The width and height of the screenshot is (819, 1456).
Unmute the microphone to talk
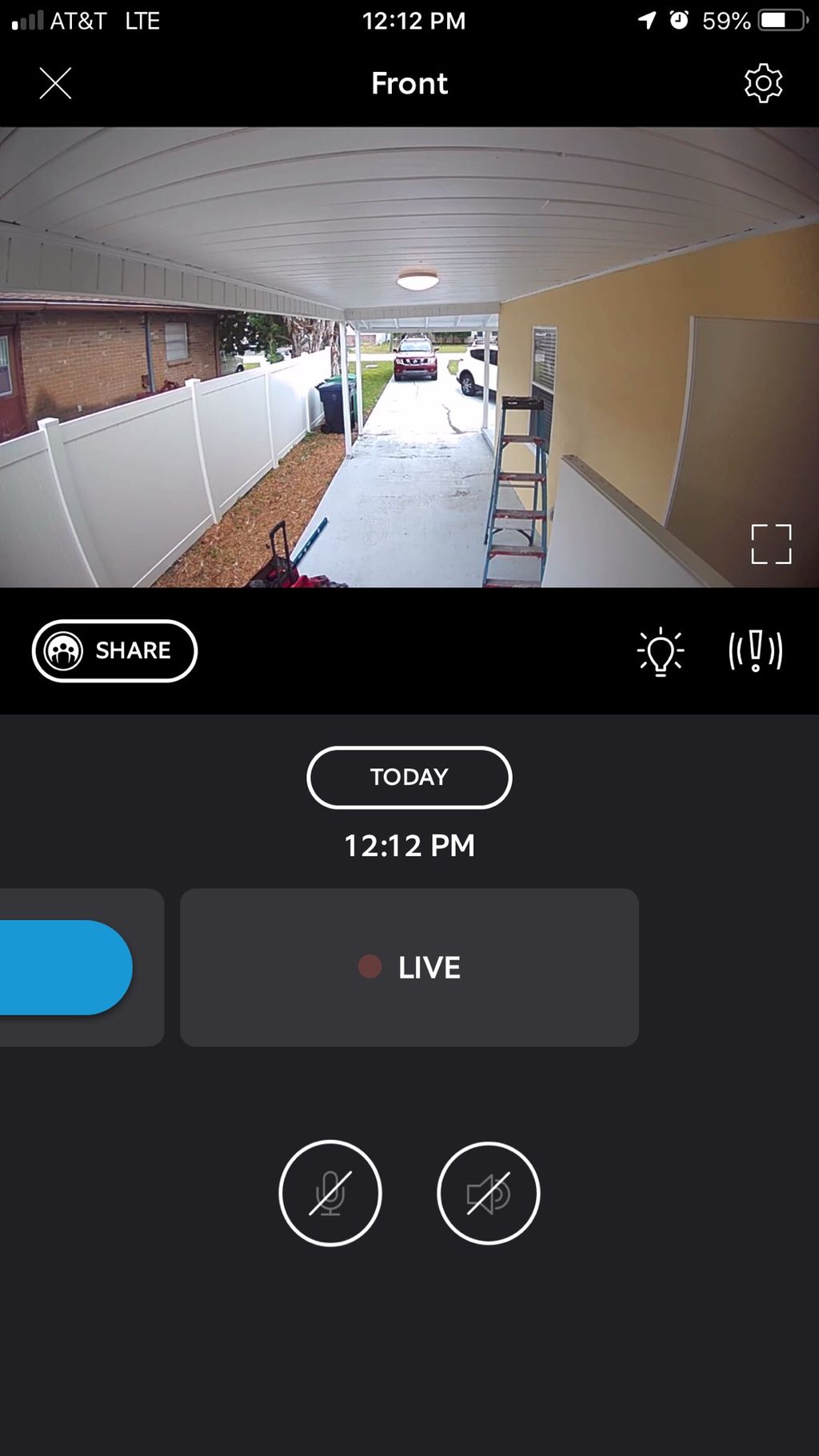(330, 1193)
